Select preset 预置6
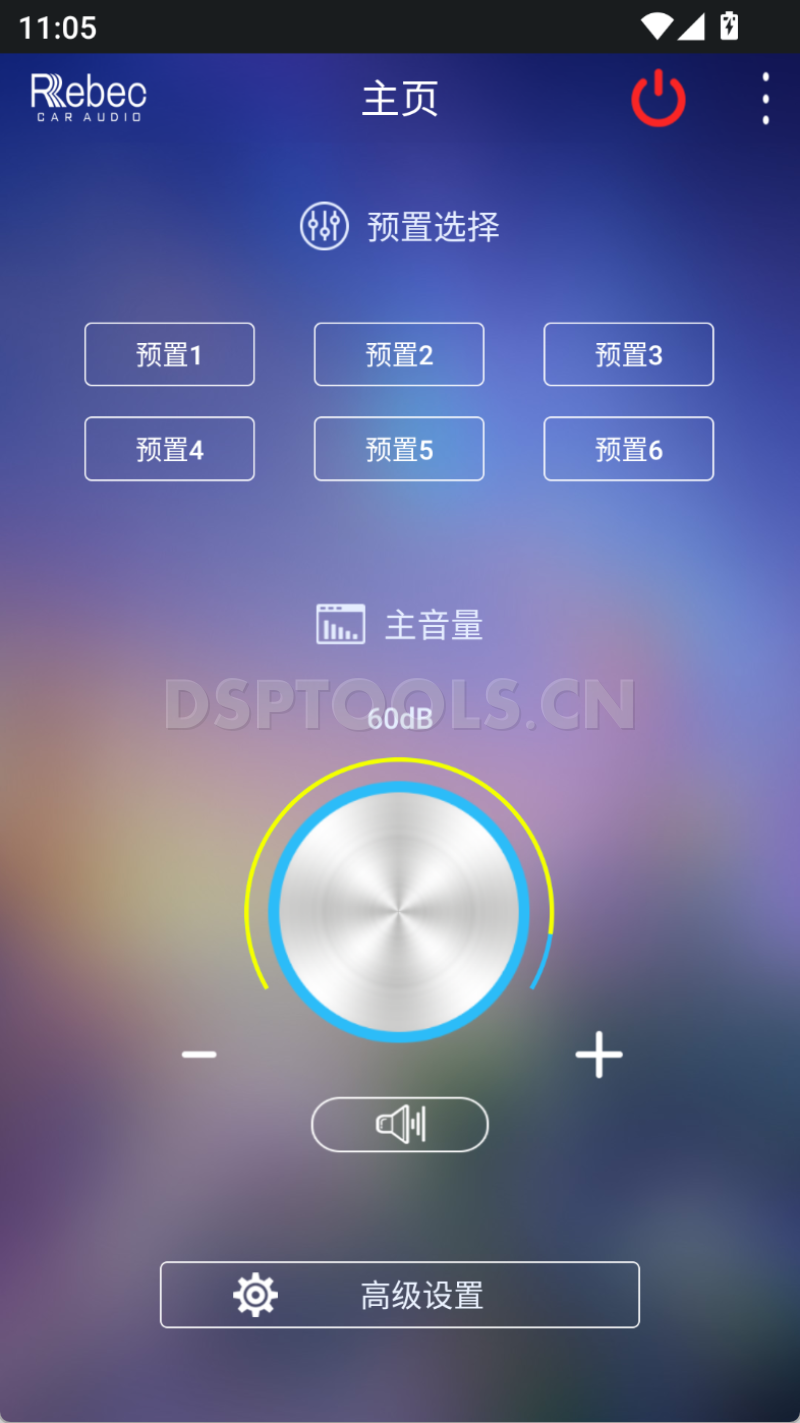This screenshot has height=1423, width=800. tap(628, 448)
